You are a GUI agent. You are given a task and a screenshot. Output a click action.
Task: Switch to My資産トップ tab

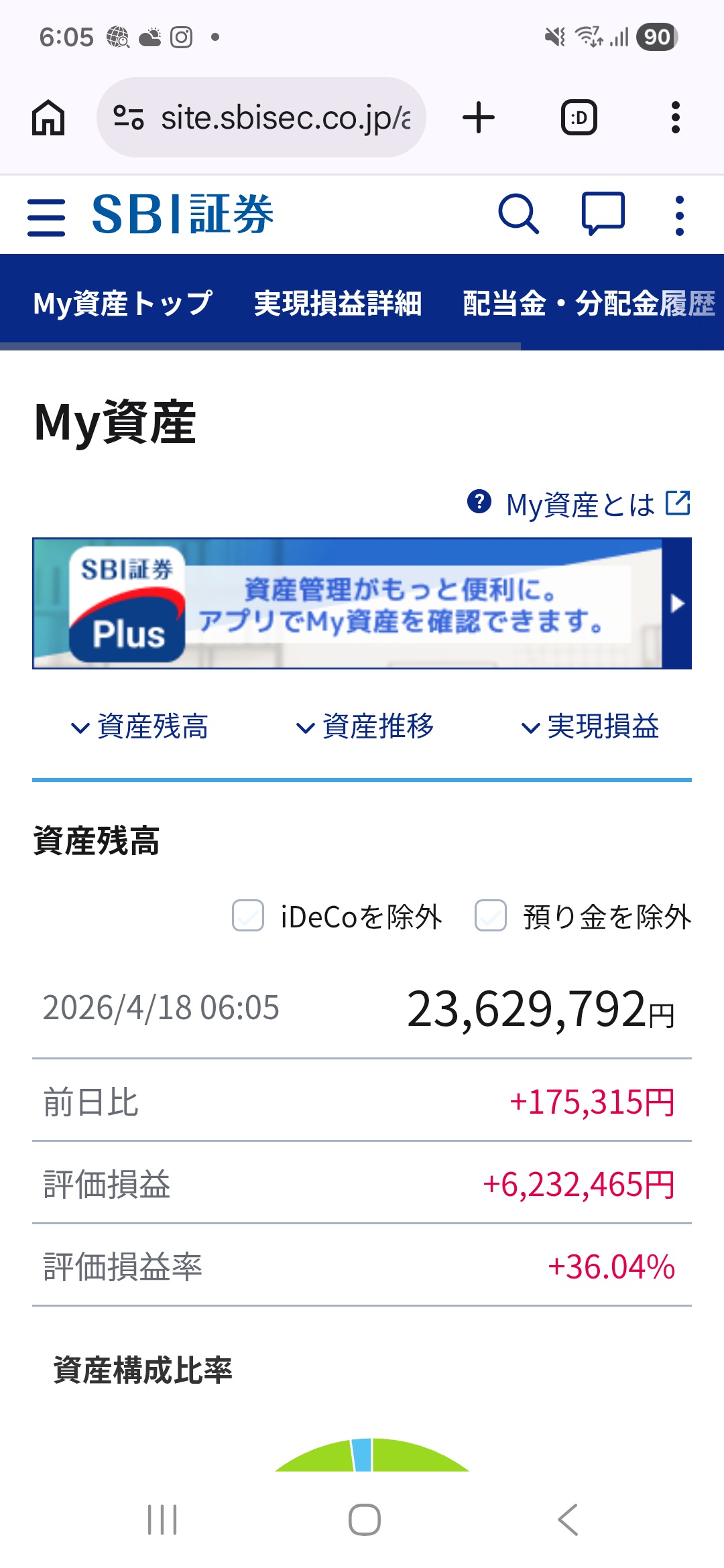tap(123, 303)
